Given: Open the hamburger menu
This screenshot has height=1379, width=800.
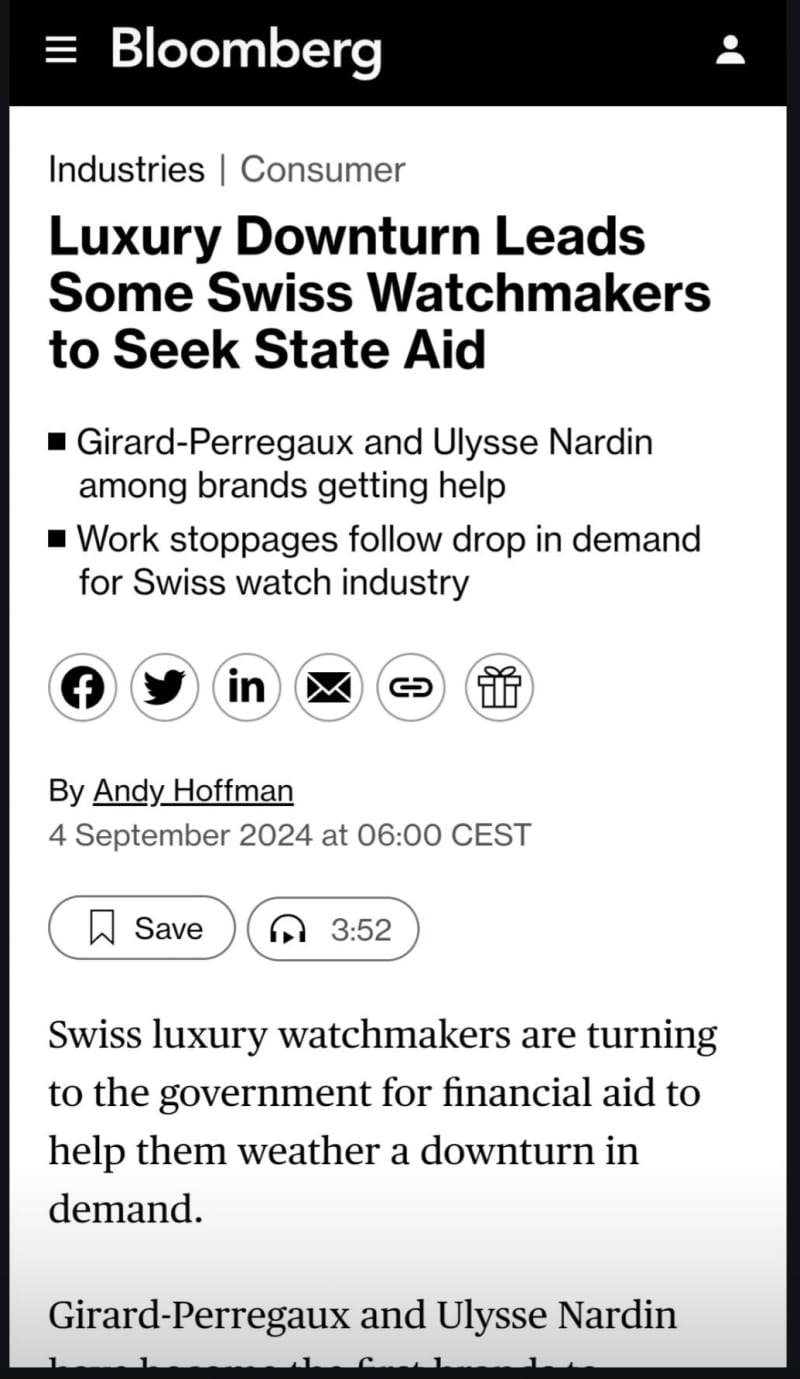Looking at the screenshot, I should point(61,50).
